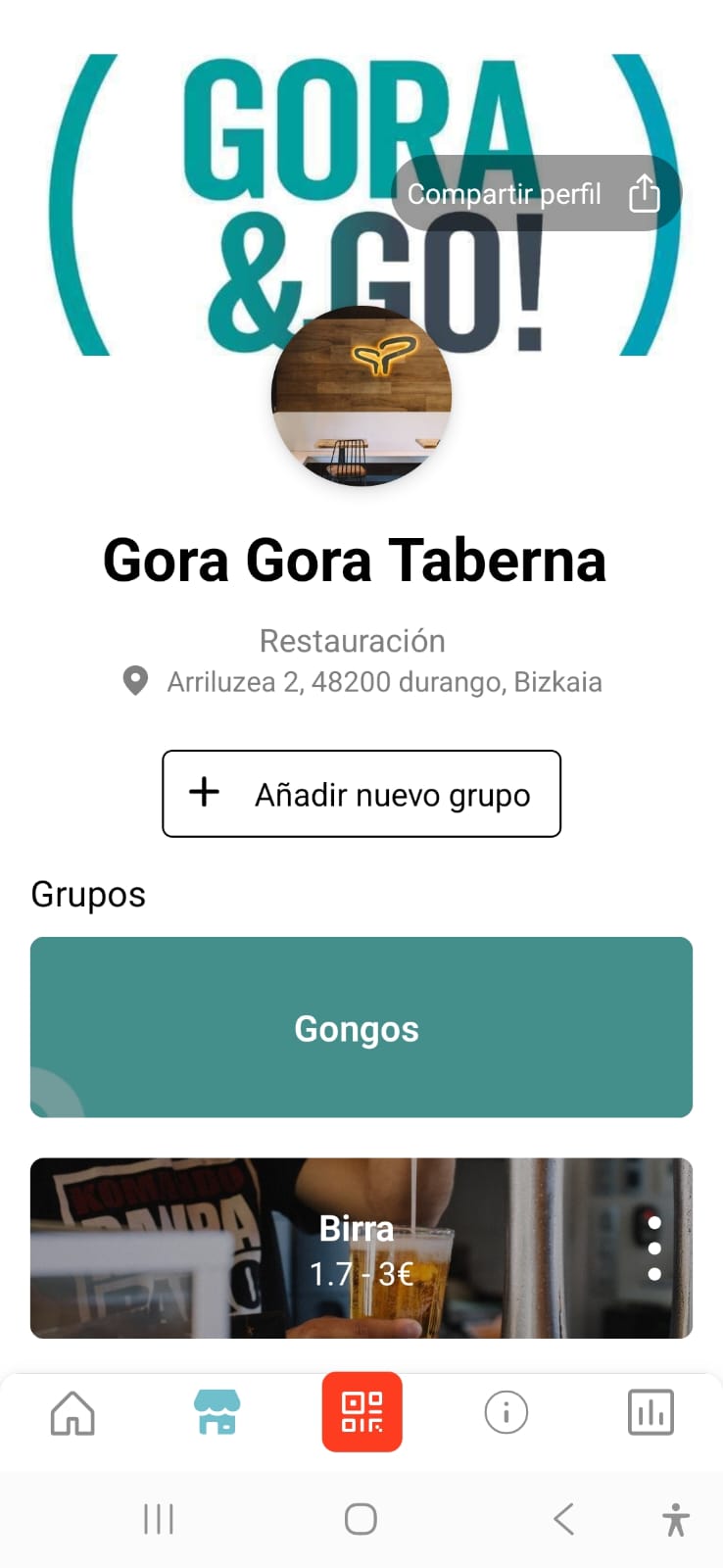The width and height of the screenshot is (723, 1568).
Task: Open the statistics icon in bottom navigation
Action: tap(650, 1412)
